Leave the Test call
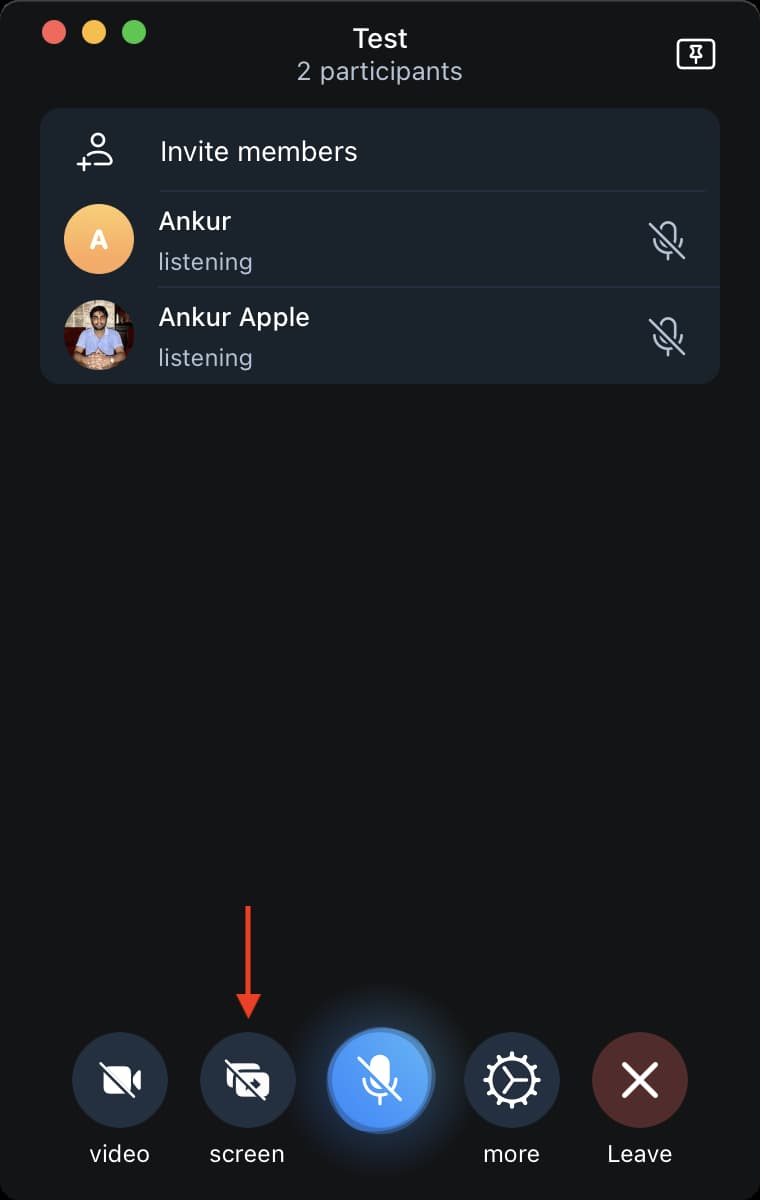The width and height of the screenshot is (760, 1200). tap(639, 1079)
